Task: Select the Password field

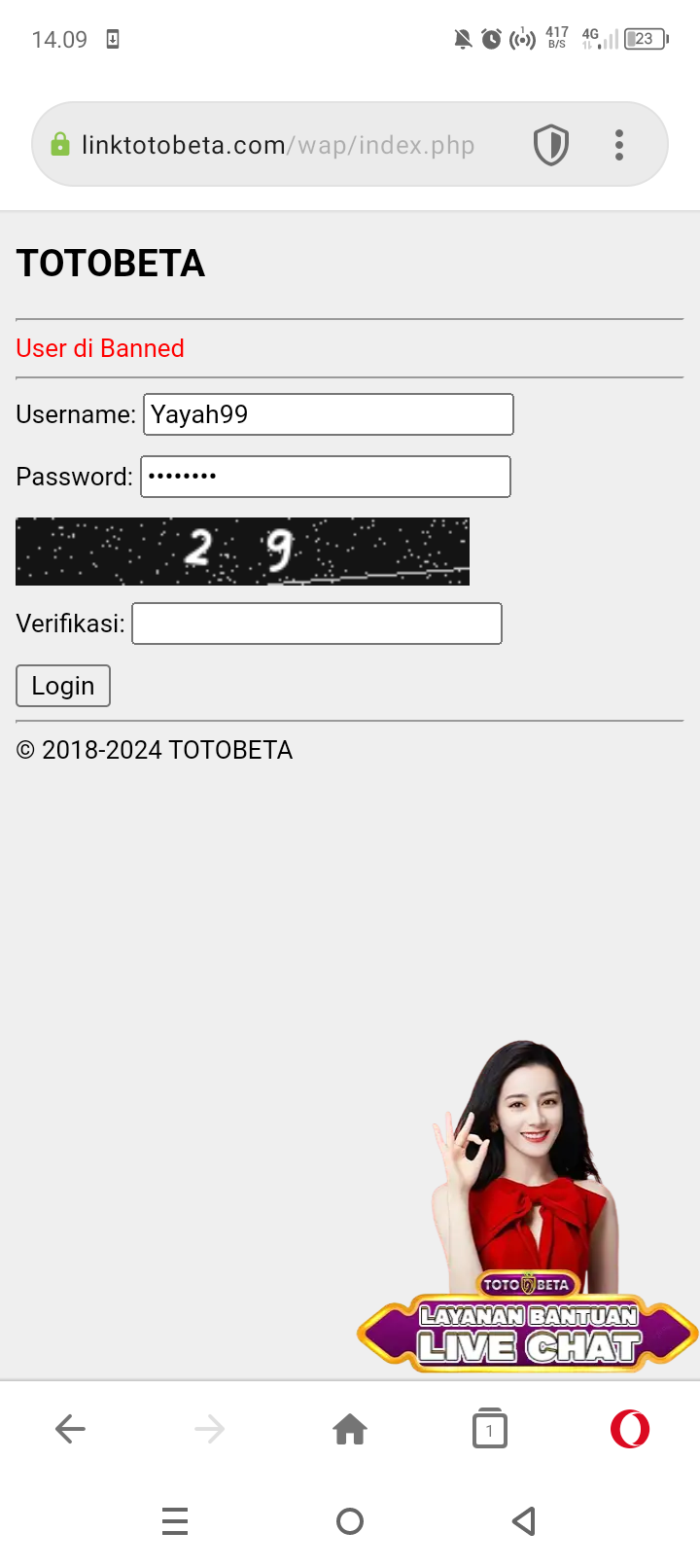Action: tap(326, 477)
